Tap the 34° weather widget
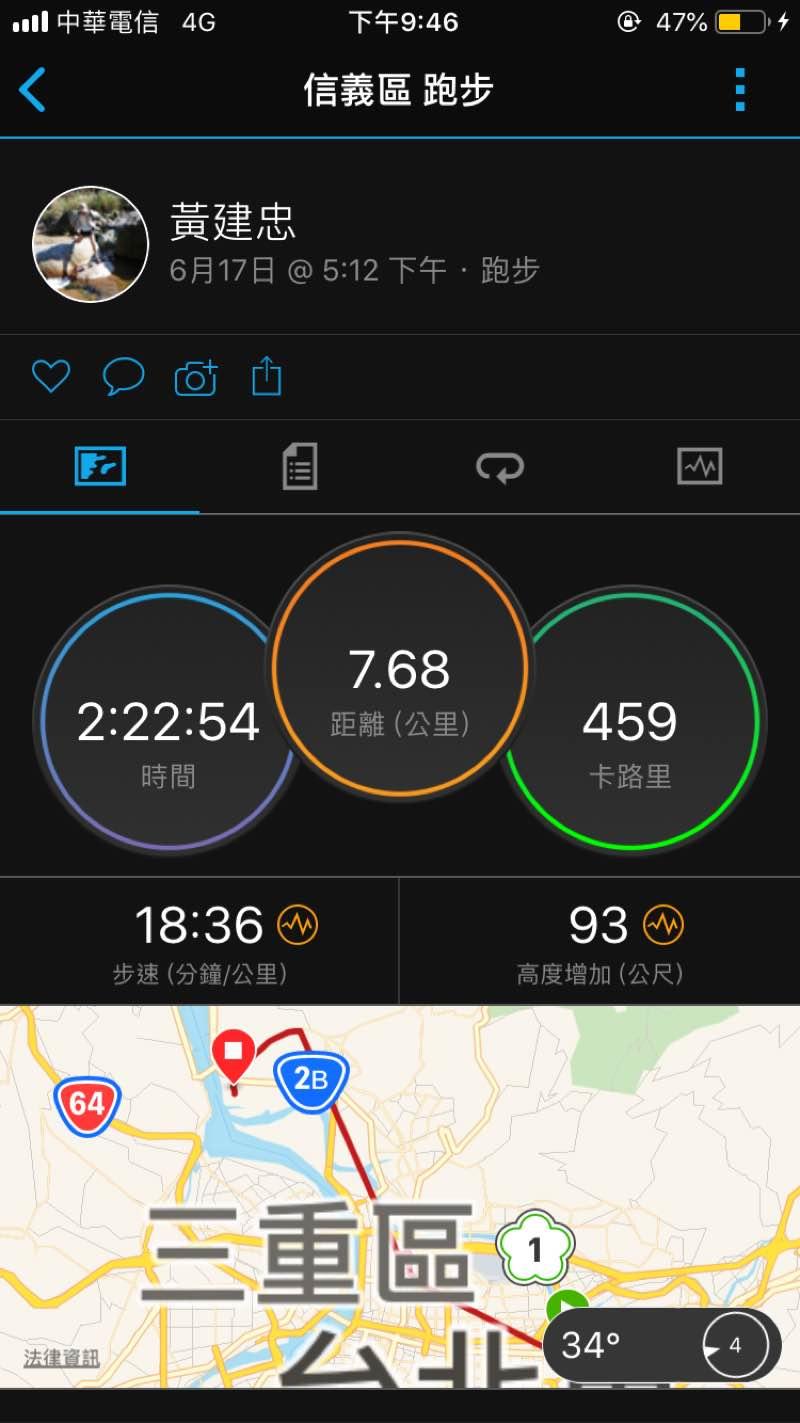Viewport: 800px width, 1423px height. coord(660,1345)
